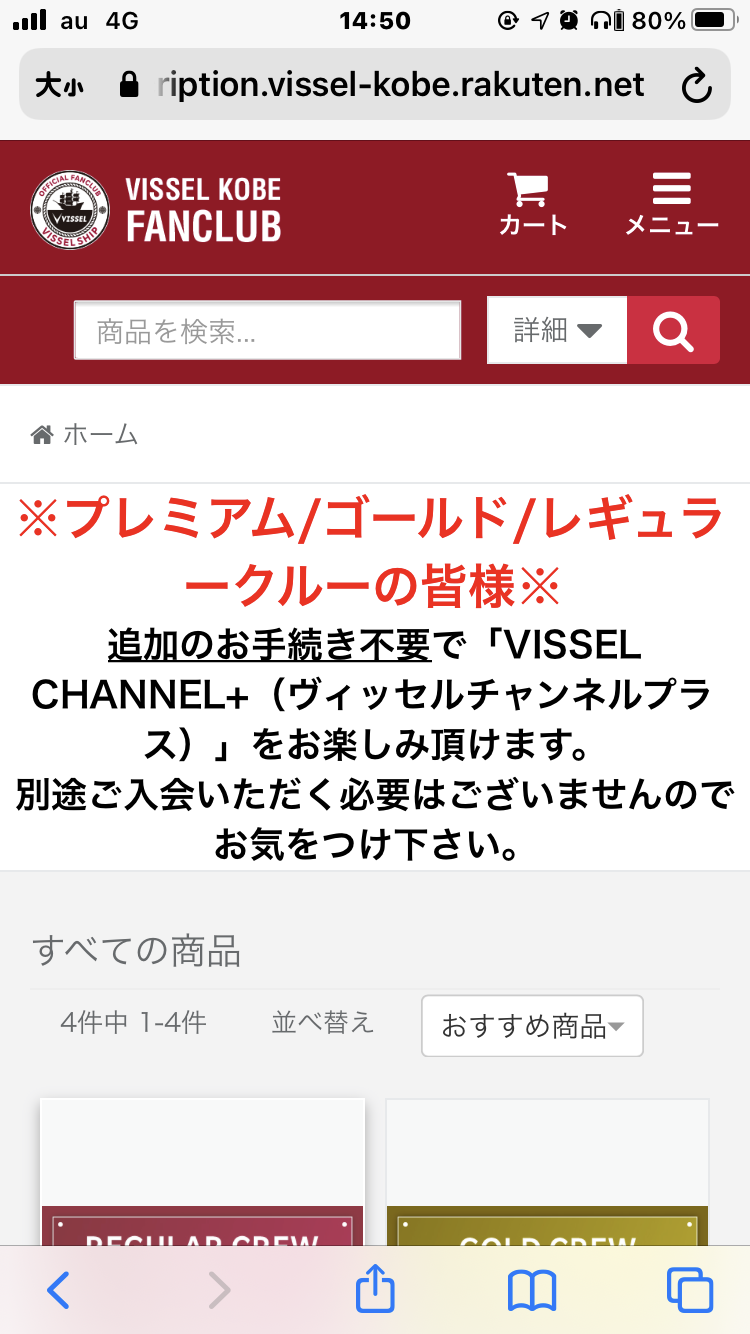750x1334 pixels.
Task: Open the GOLD CREW product card
Action: click(x=548, y=1172)
